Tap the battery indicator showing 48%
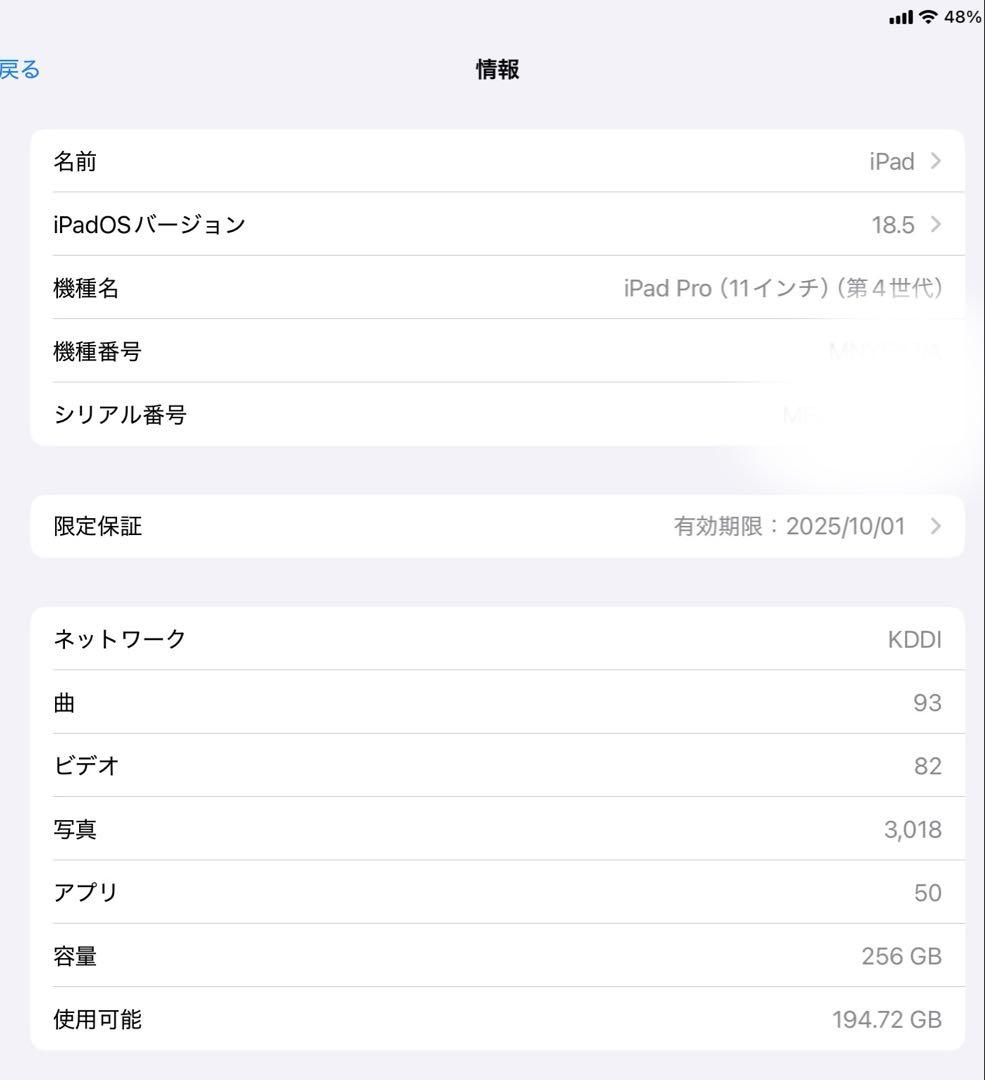The height and width of the screenshot is (1080, 985). tap(961, 17)
